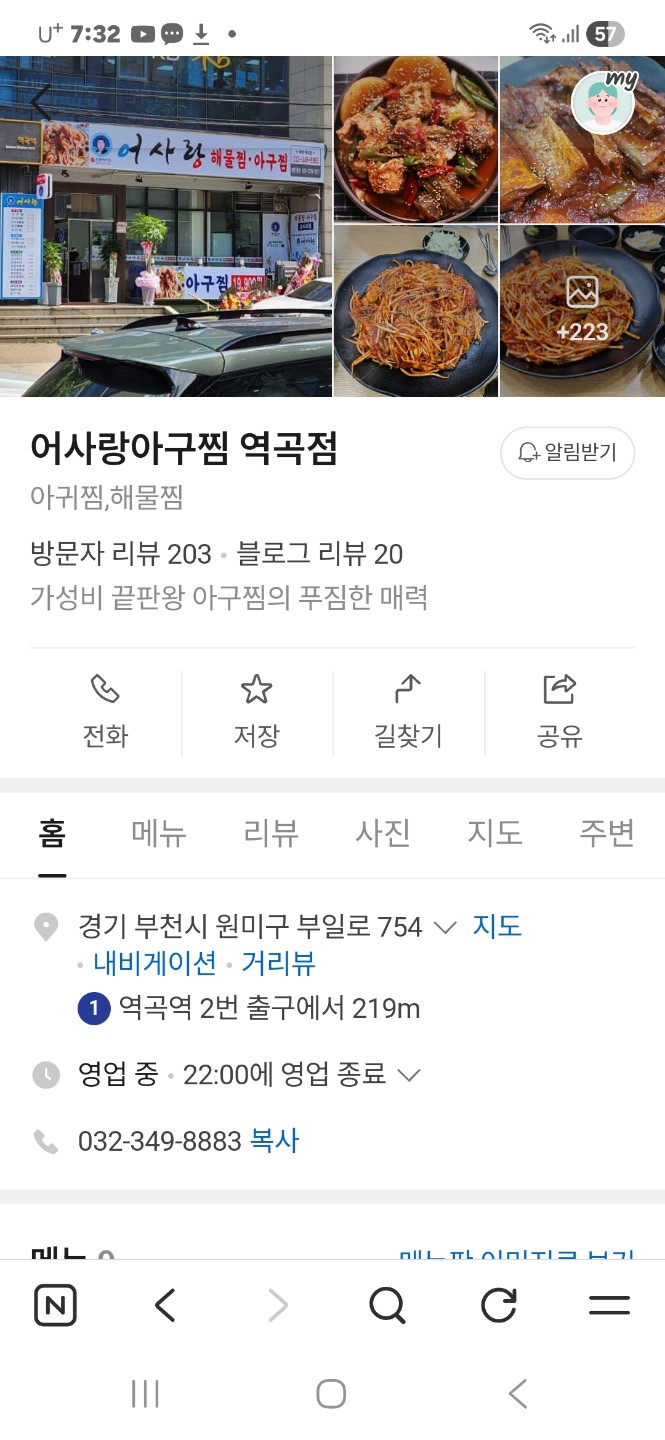Open the +223 photos tile
The image size is (665, 1440).
tap(582, 310)
